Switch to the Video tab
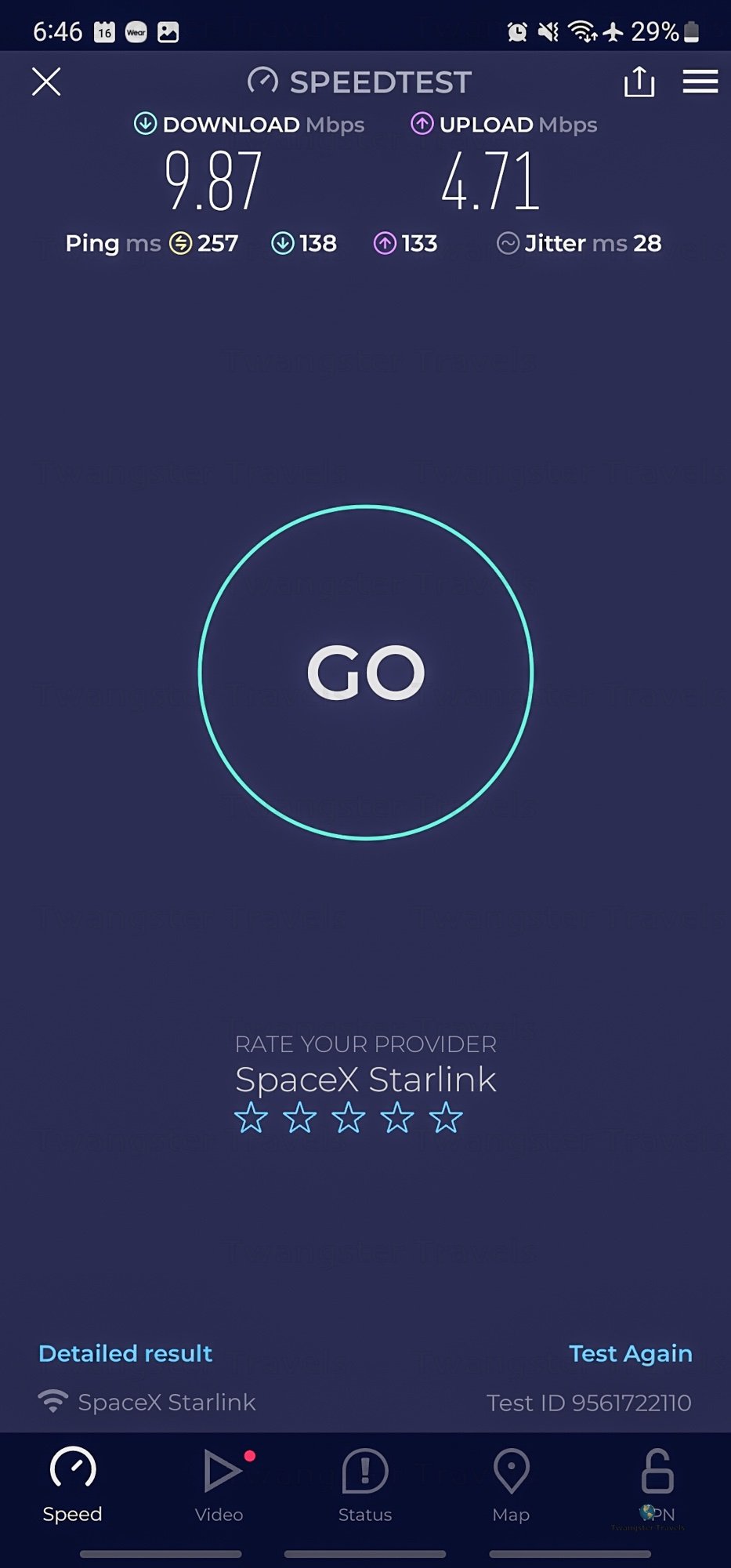Viewport: 731px width, 1568px height. tap(219, 1485)
